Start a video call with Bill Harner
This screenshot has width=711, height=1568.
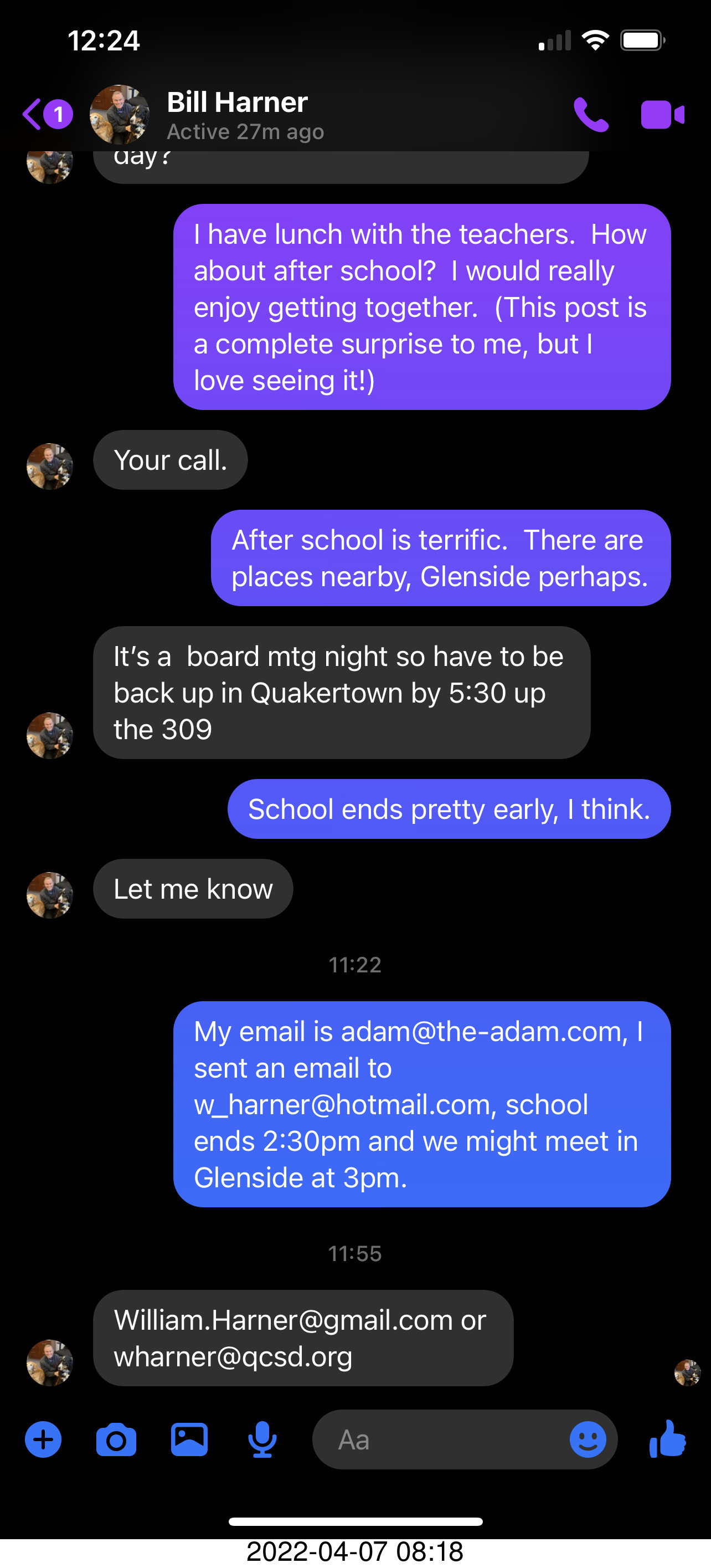(x=662, y=115)
